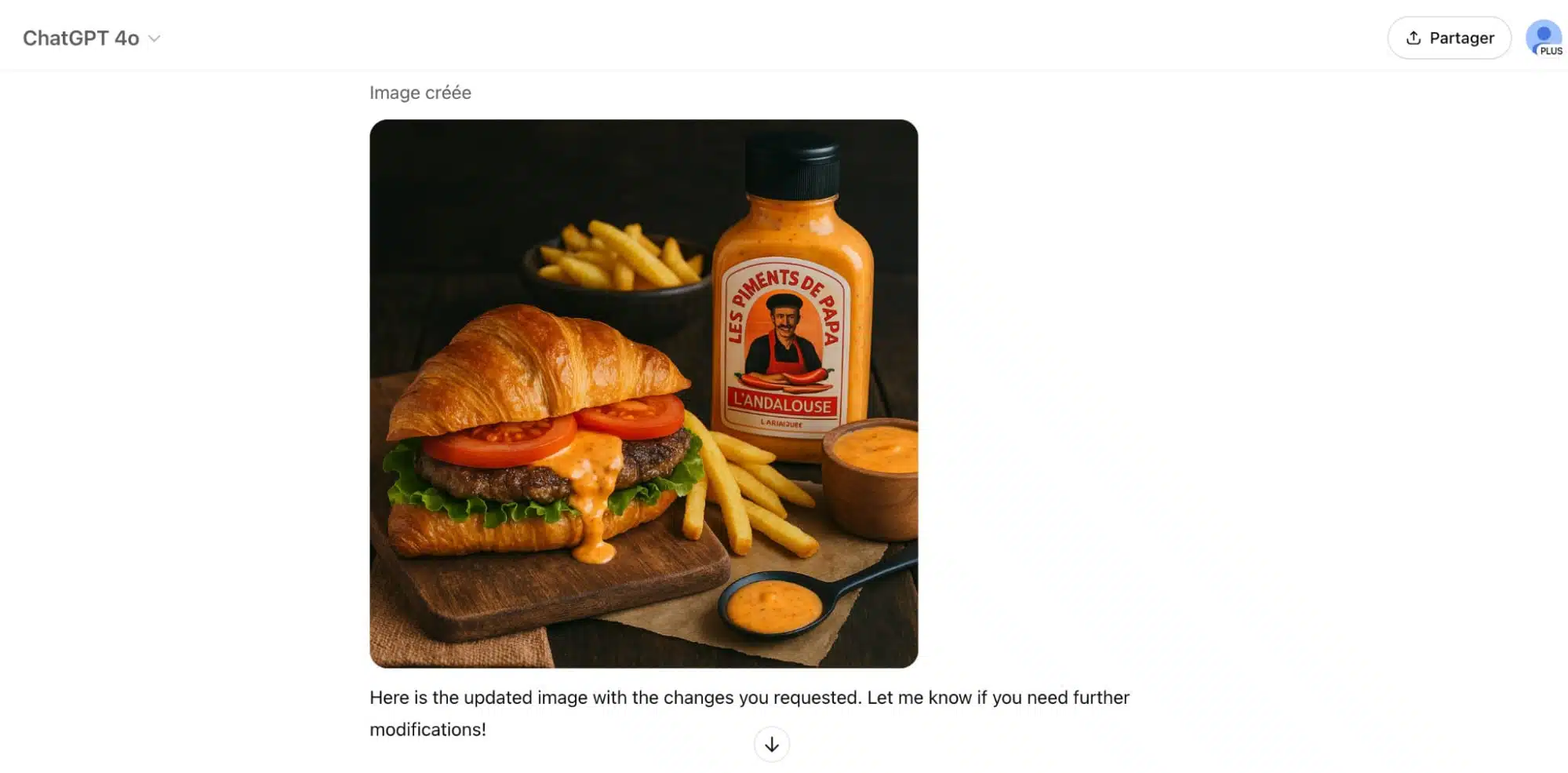Jump to bottom with down arrow
1568x773 pixels.
coord(771,744)
